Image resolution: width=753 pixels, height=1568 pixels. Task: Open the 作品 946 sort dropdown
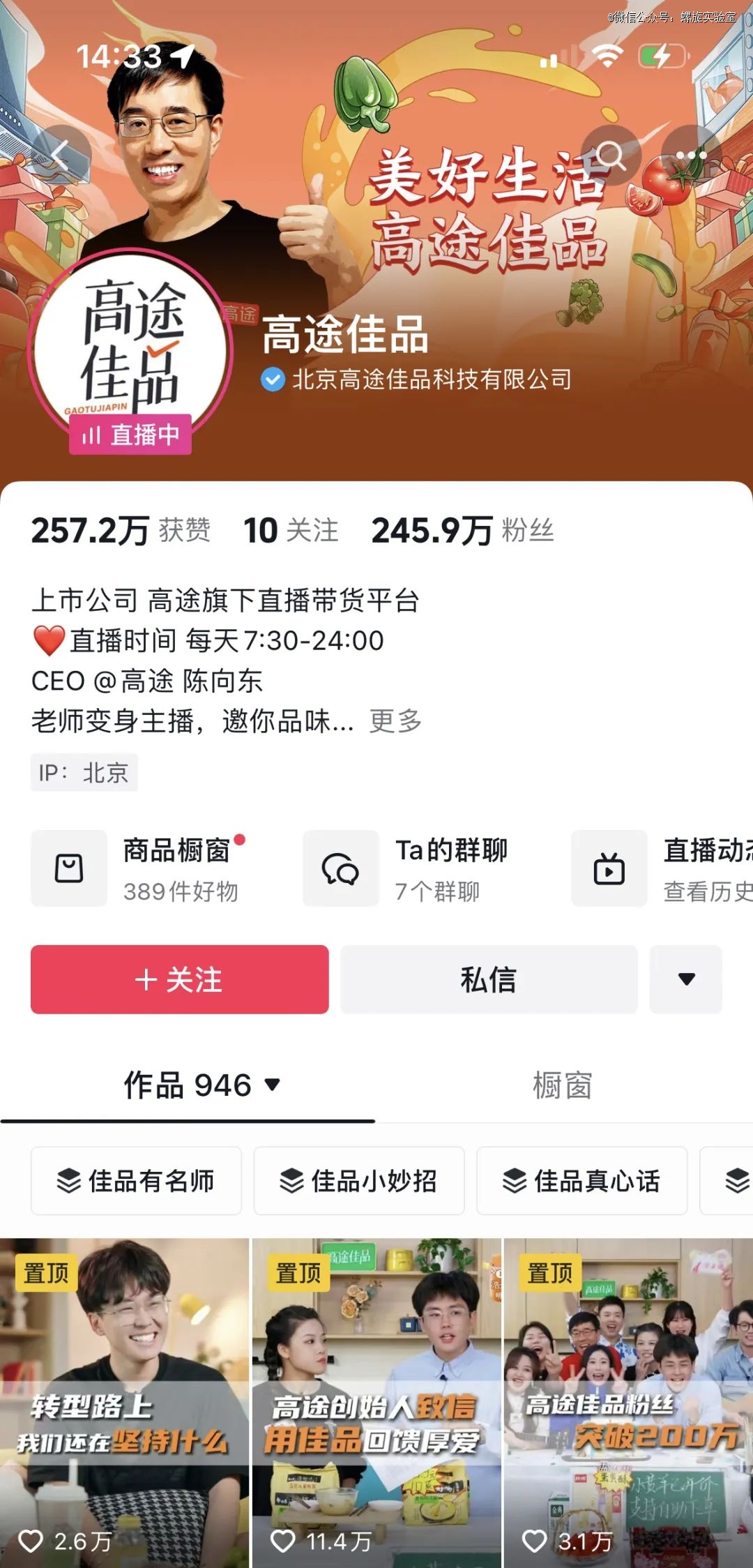point(202,1085)
